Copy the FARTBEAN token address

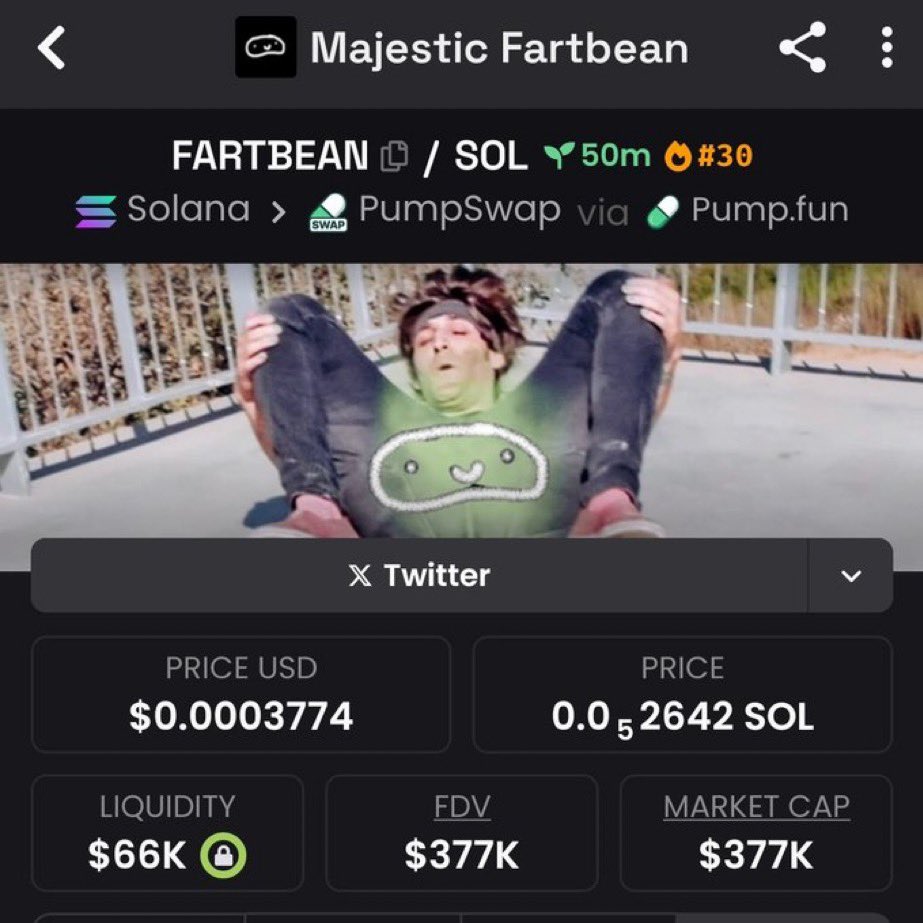(395, 157)
